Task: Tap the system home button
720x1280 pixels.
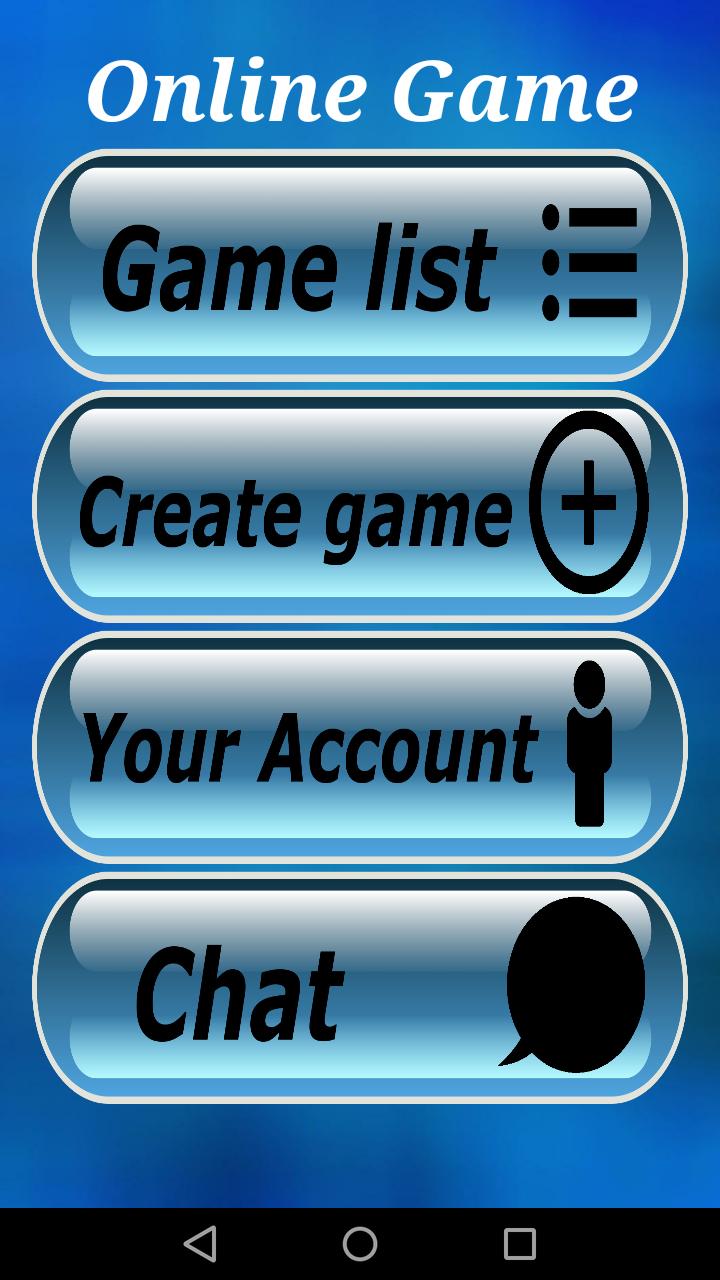Action: 360,1244
